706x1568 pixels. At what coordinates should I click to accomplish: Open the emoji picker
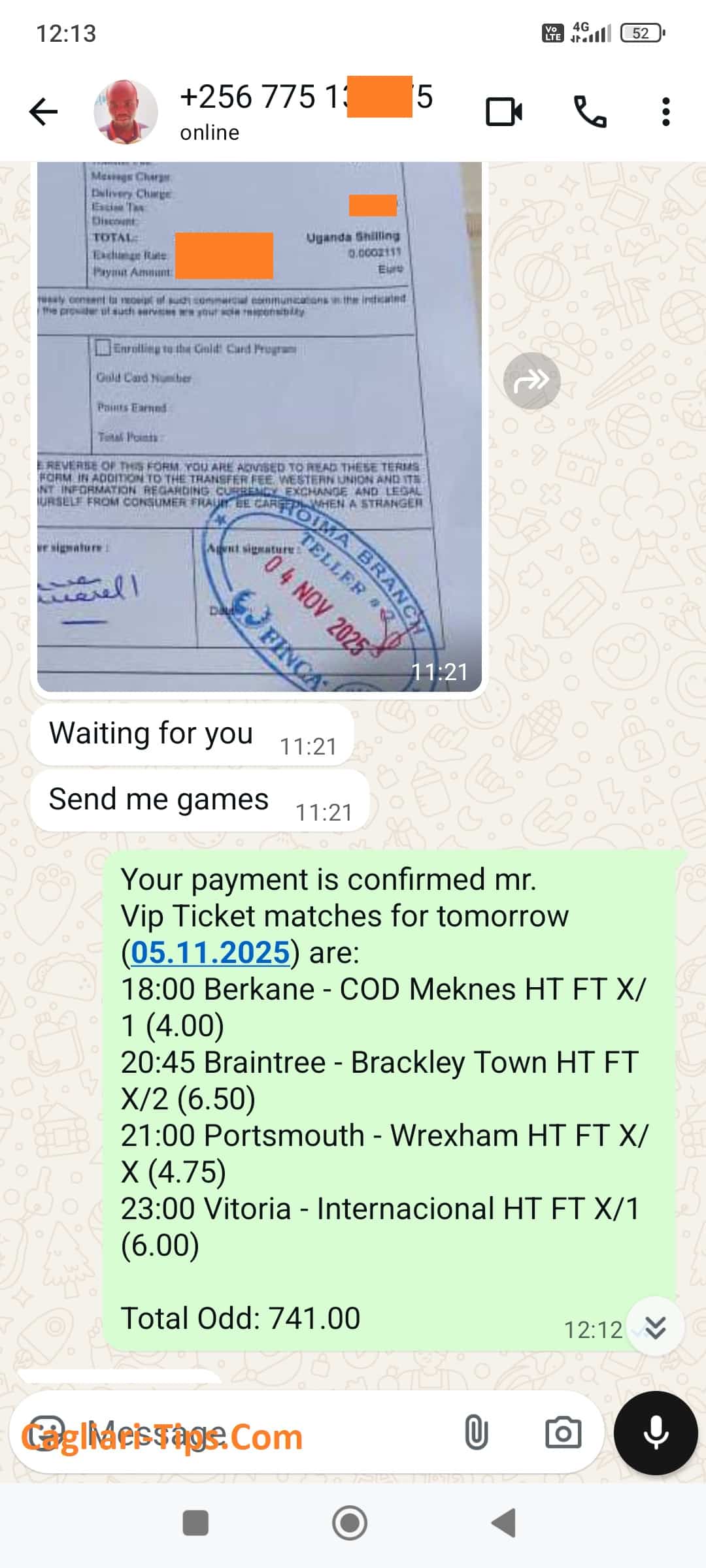tap(47, 1433)
